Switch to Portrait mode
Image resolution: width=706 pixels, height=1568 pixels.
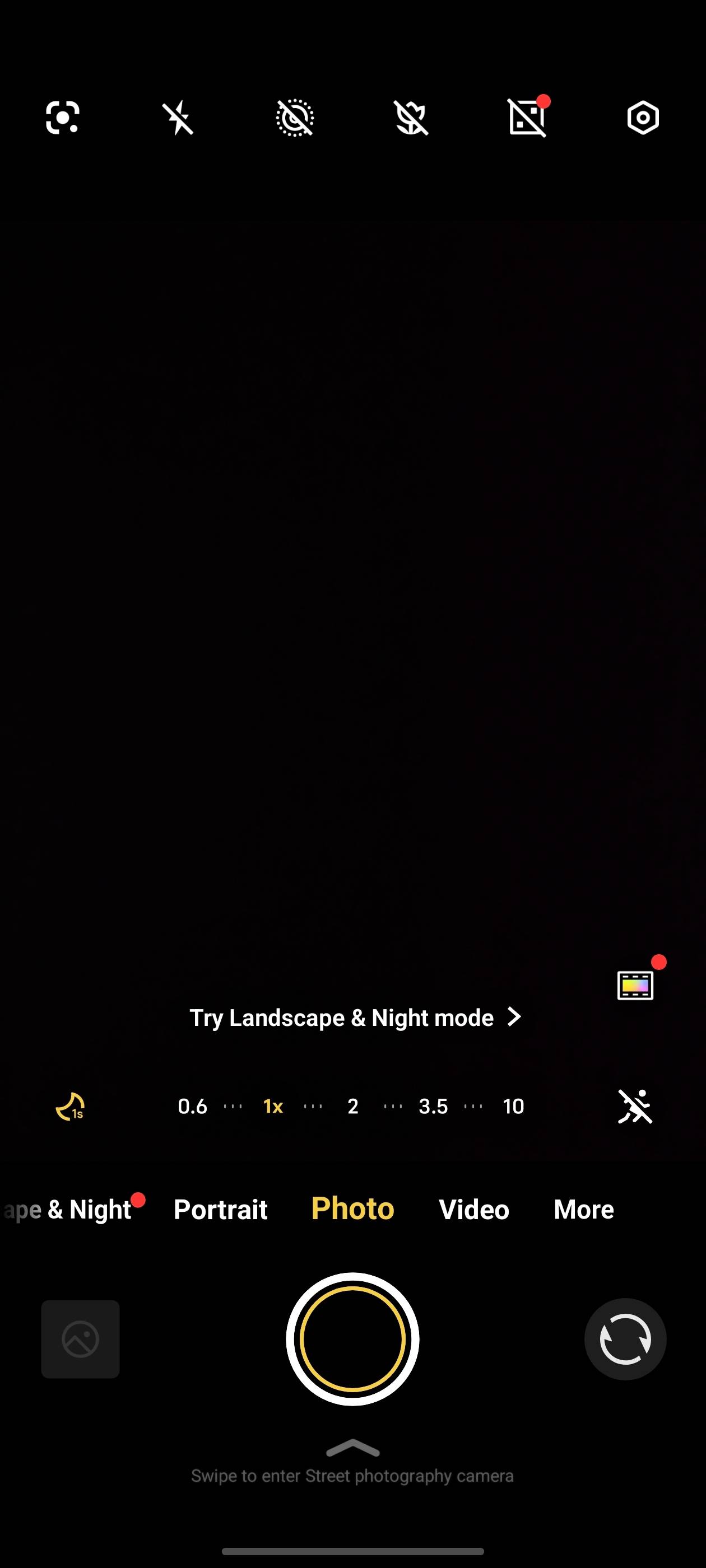221,1210
